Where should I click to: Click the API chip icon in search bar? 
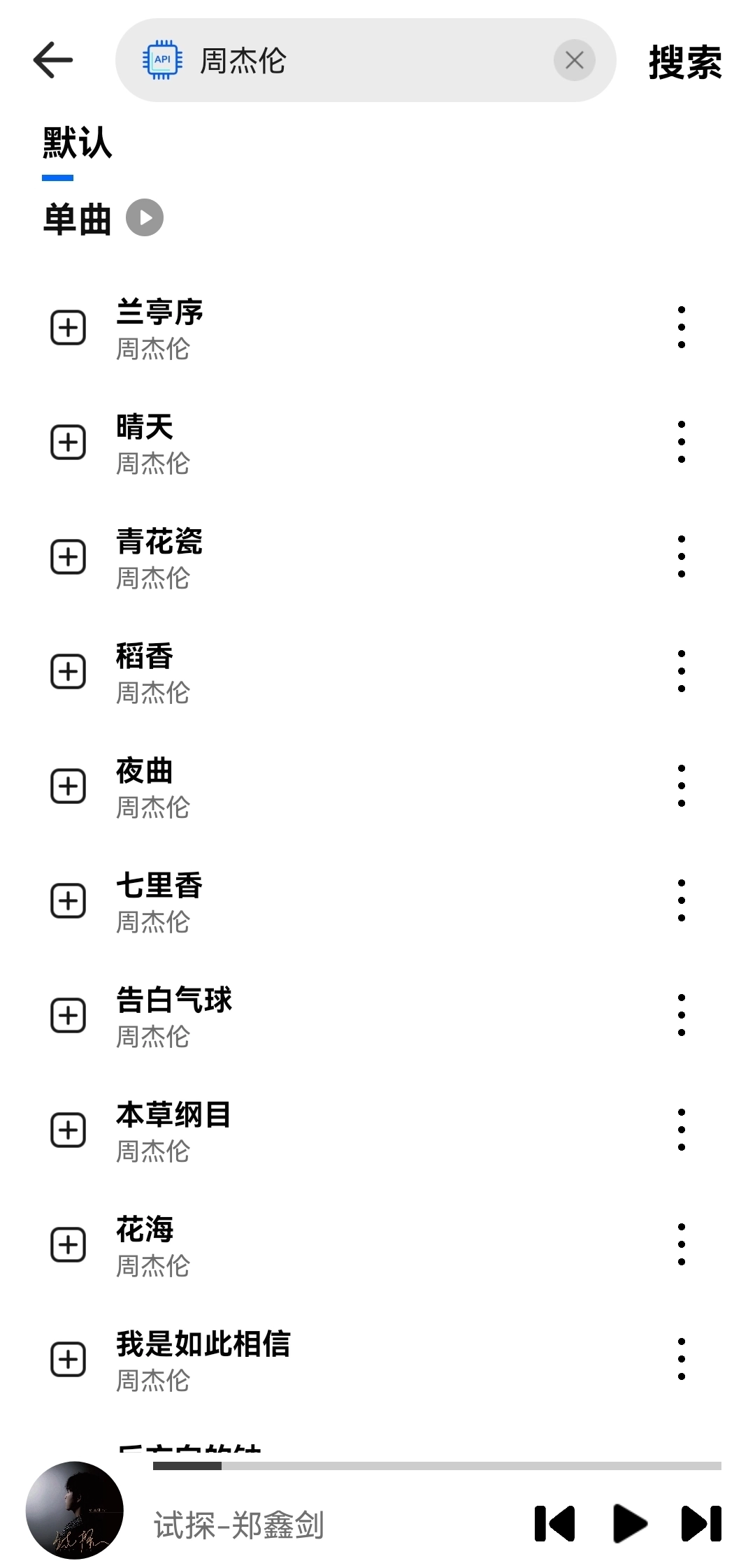point(161,60)
